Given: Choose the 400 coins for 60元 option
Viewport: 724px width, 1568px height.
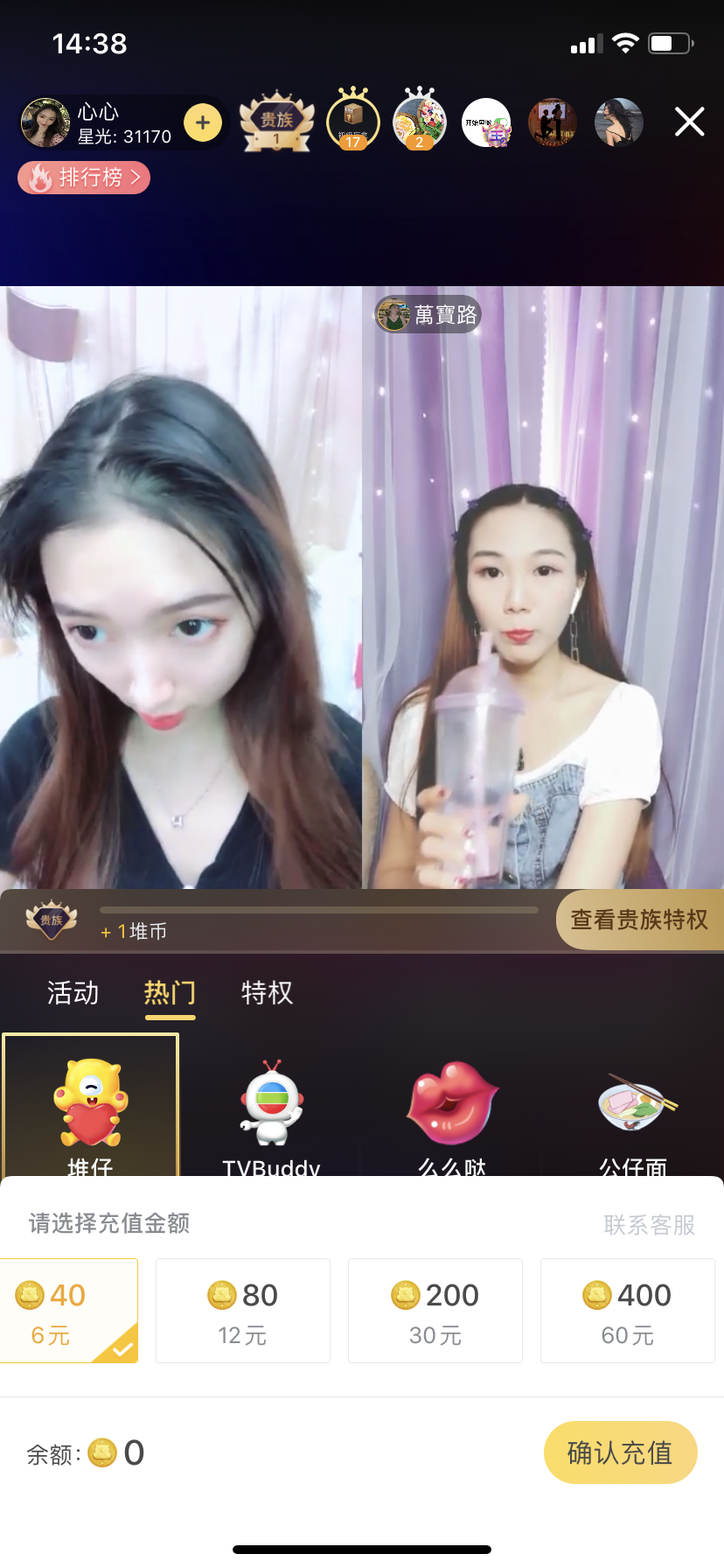Looking at the screenshot, I should click(x=628, y=1311).
